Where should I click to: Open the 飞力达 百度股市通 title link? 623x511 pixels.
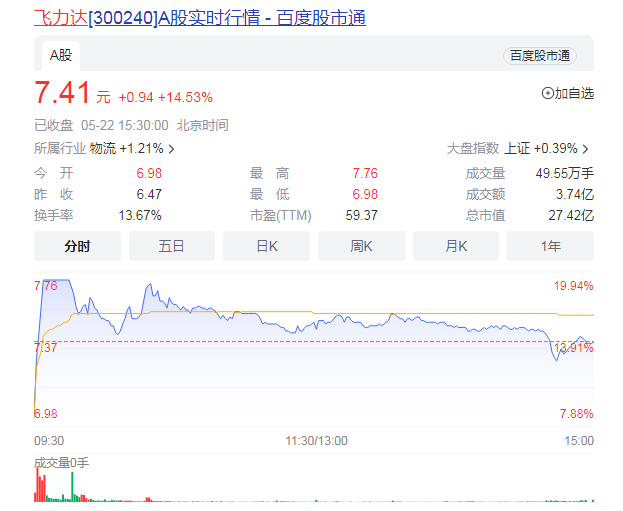pos(199,17)
